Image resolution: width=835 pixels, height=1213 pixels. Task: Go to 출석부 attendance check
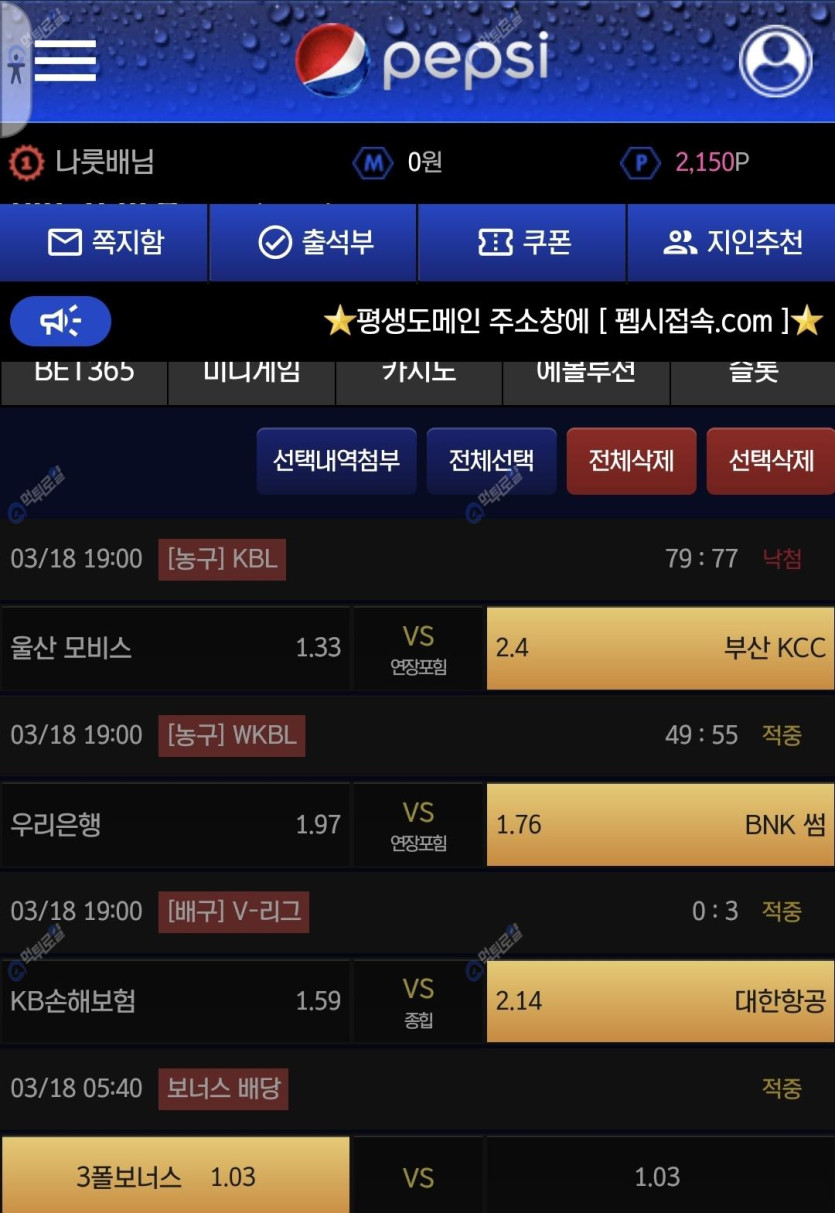(x=315, y=243)
